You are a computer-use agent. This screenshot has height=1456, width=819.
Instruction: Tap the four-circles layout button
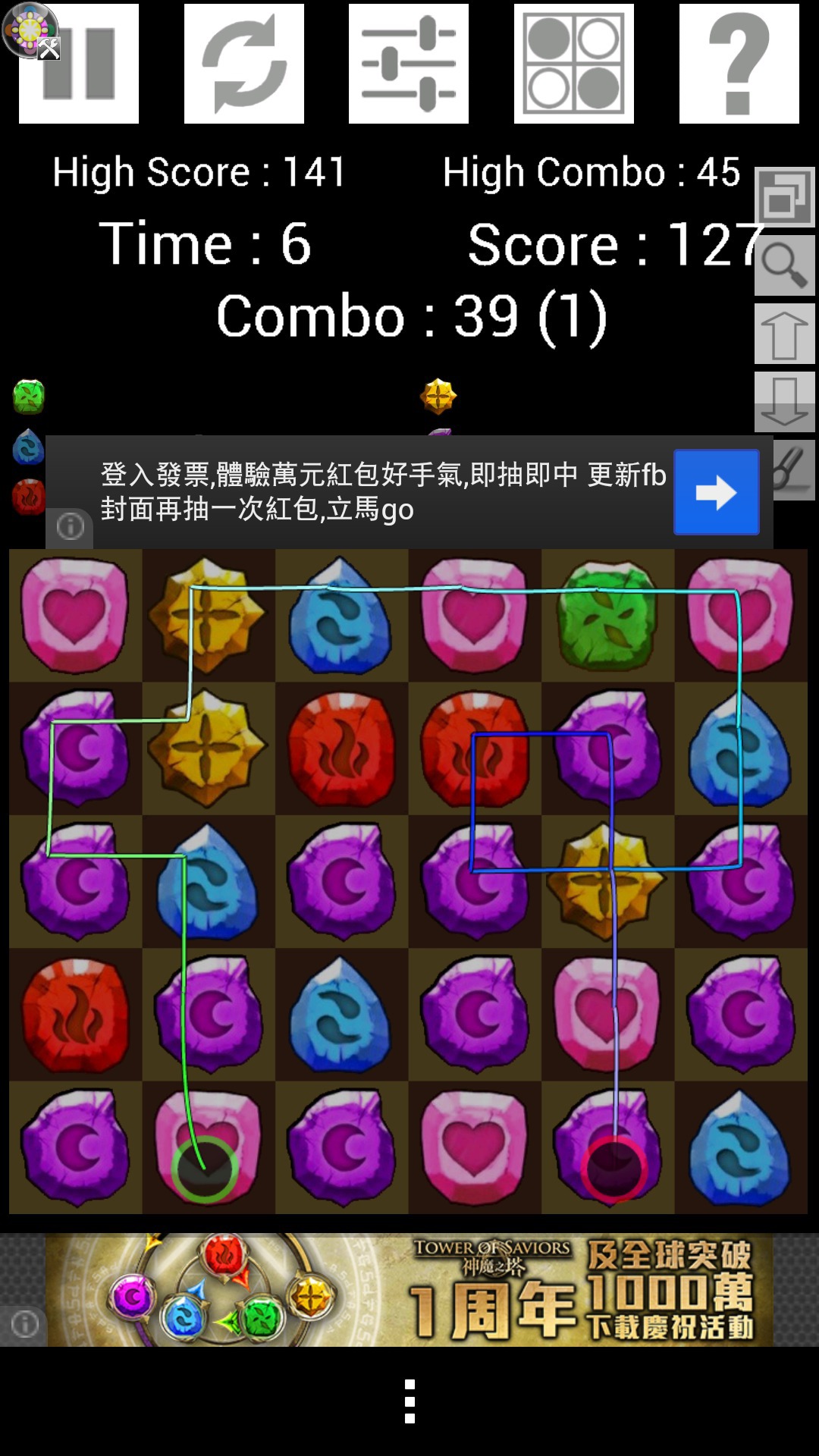pos(574,64)
